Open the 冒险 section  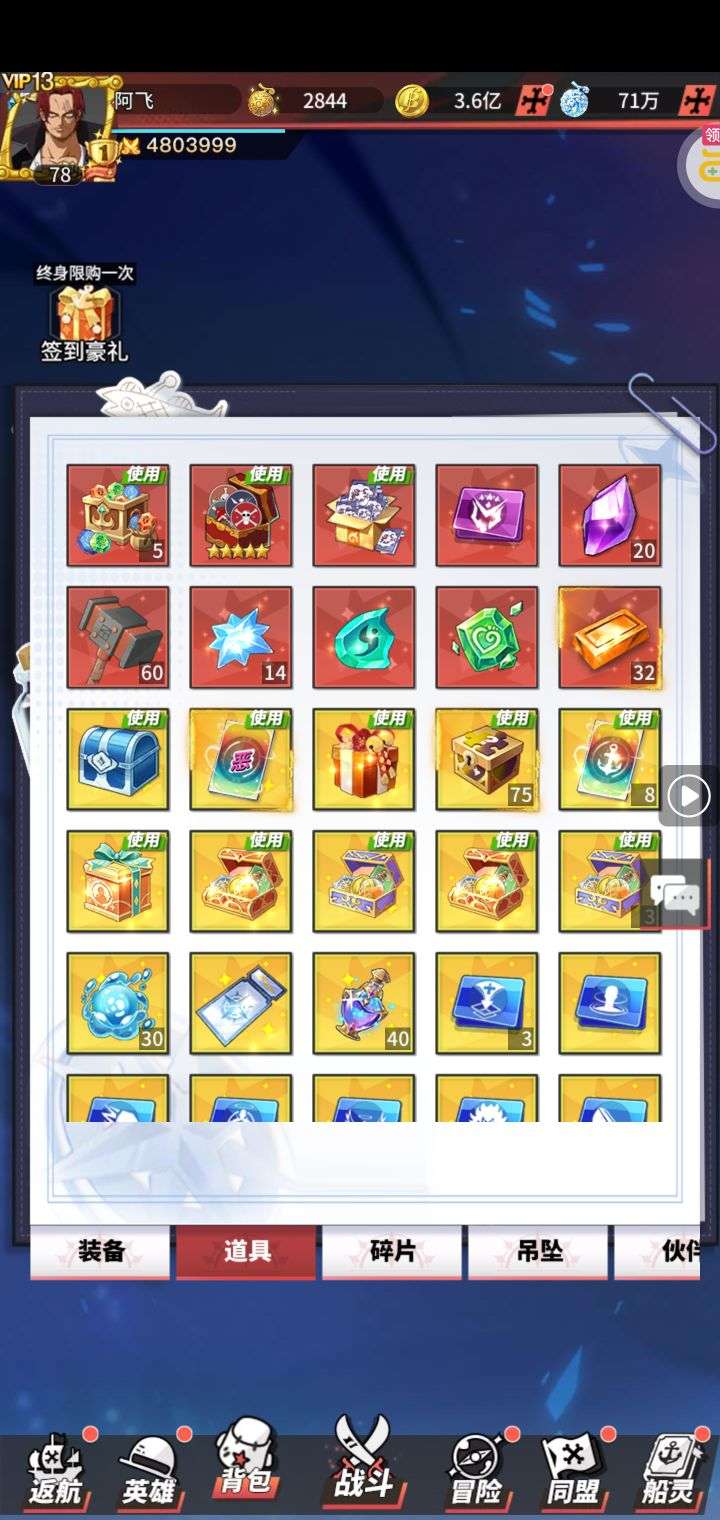tap(476, 1473)
